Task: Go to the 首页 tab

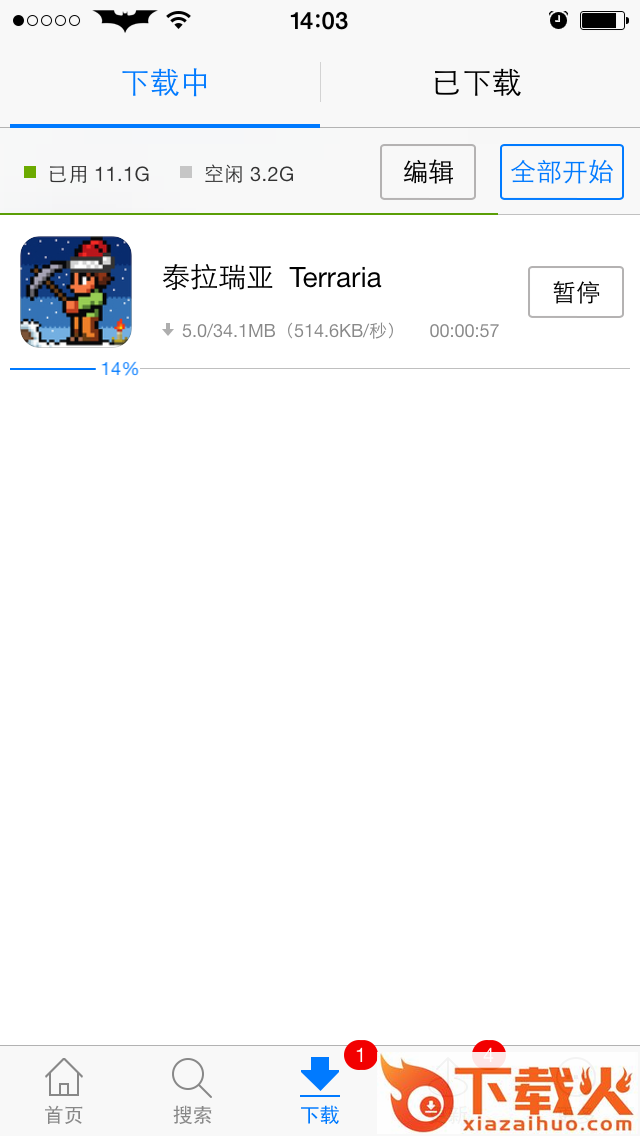Action: coord(64,1092)
